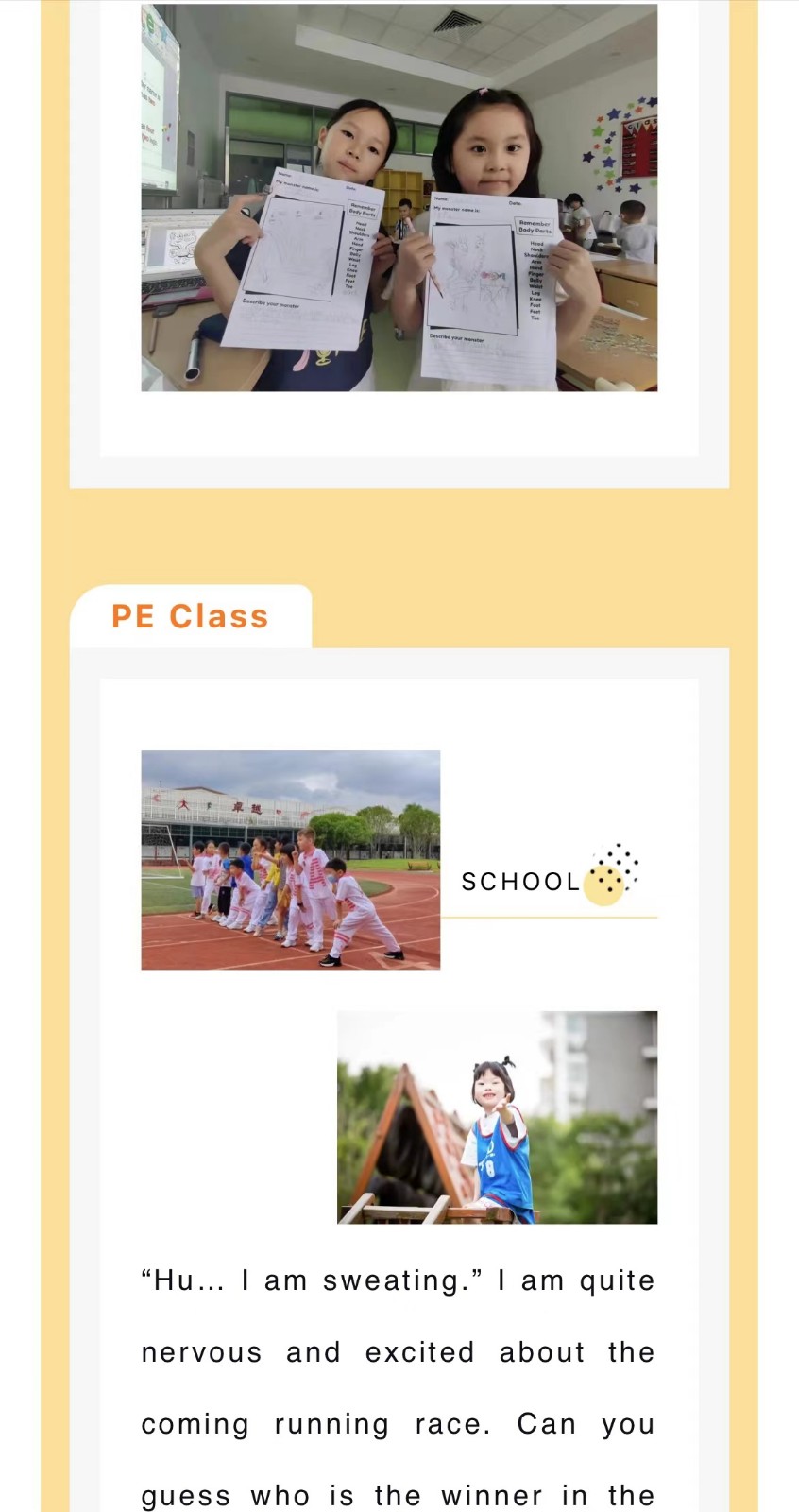Enlarge the photo of girl in blue jersey
Image resolution: width=799 pixels, height=1512 pixels.
click(x=497, y=1117)
